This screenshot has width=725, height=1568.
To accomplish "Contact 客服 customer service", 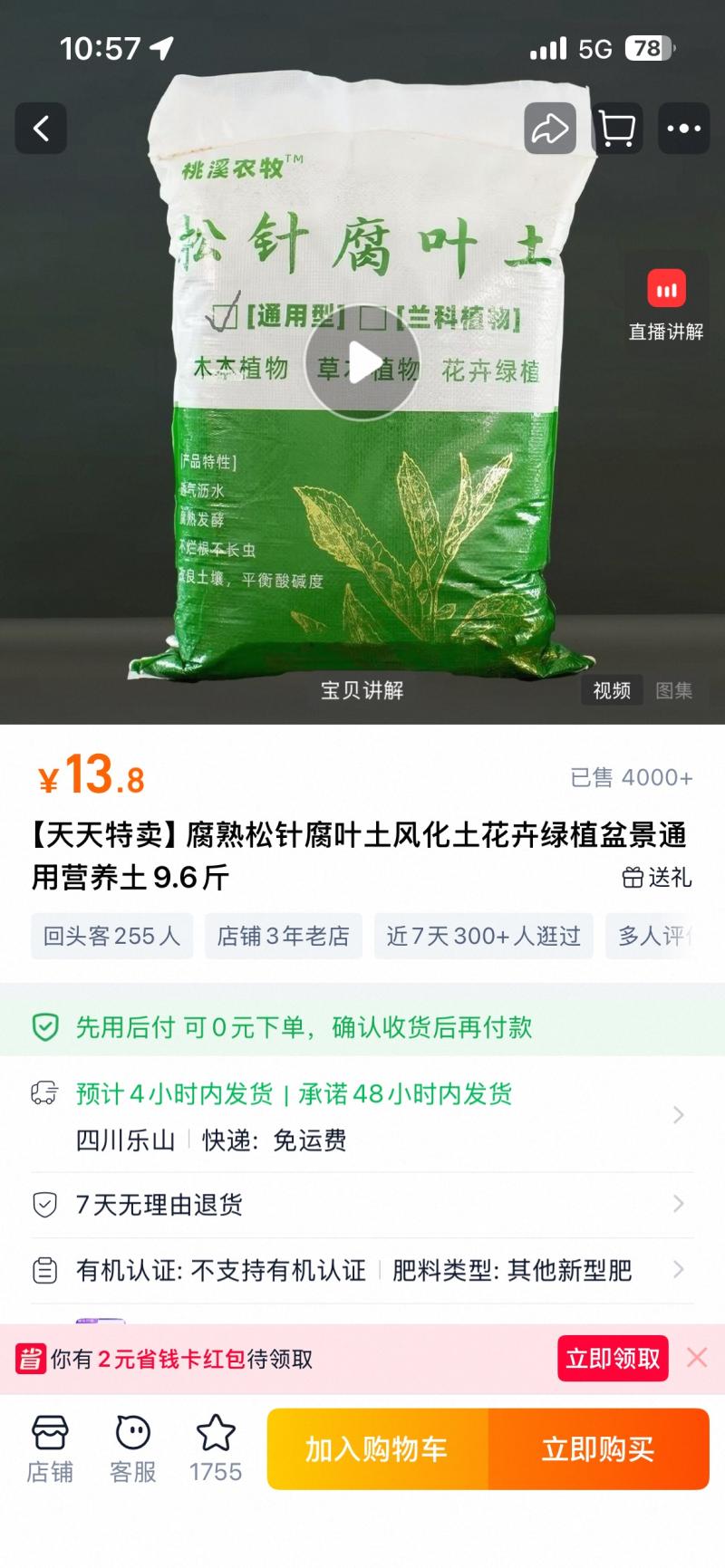I will 133,1449.
